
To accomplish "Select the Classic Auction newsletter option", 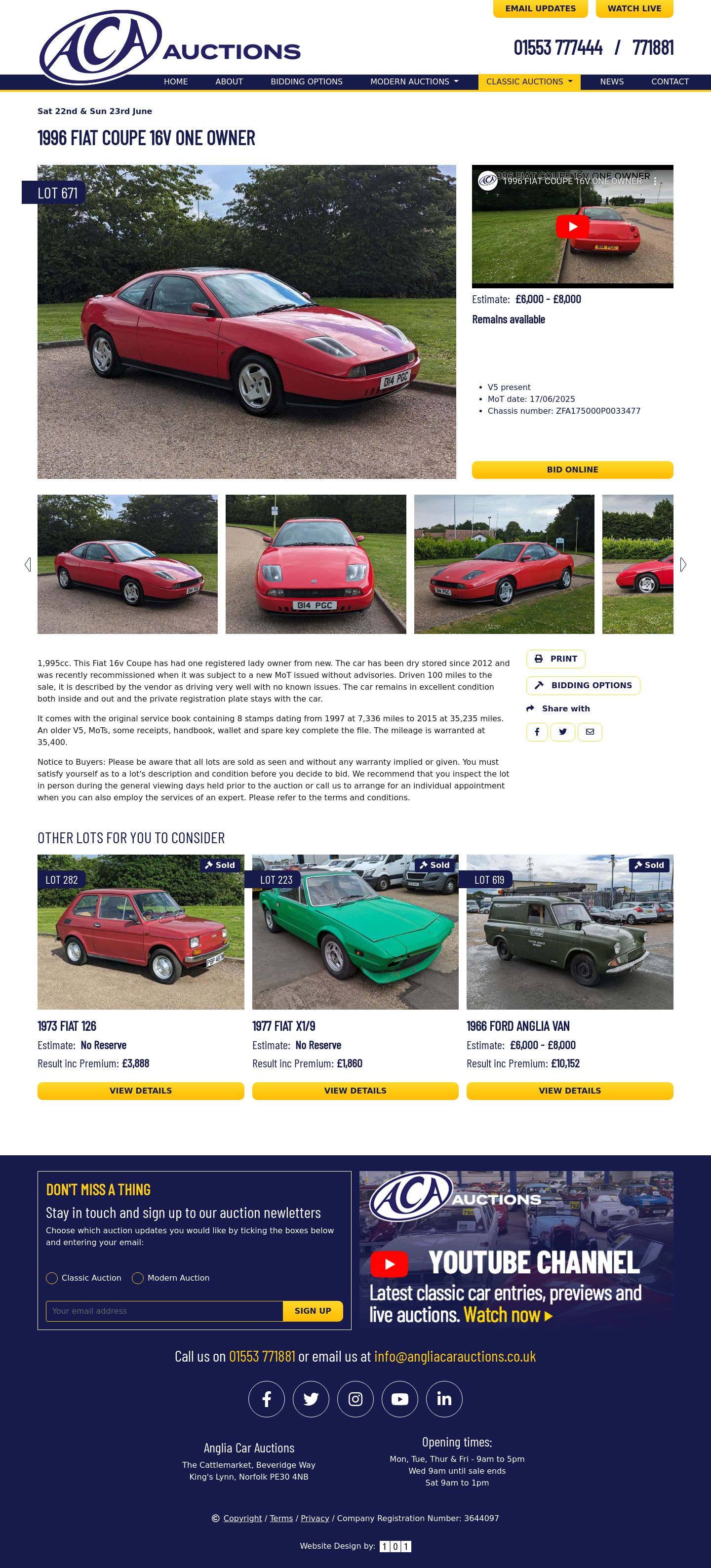I will click(x=52, y=1278).
